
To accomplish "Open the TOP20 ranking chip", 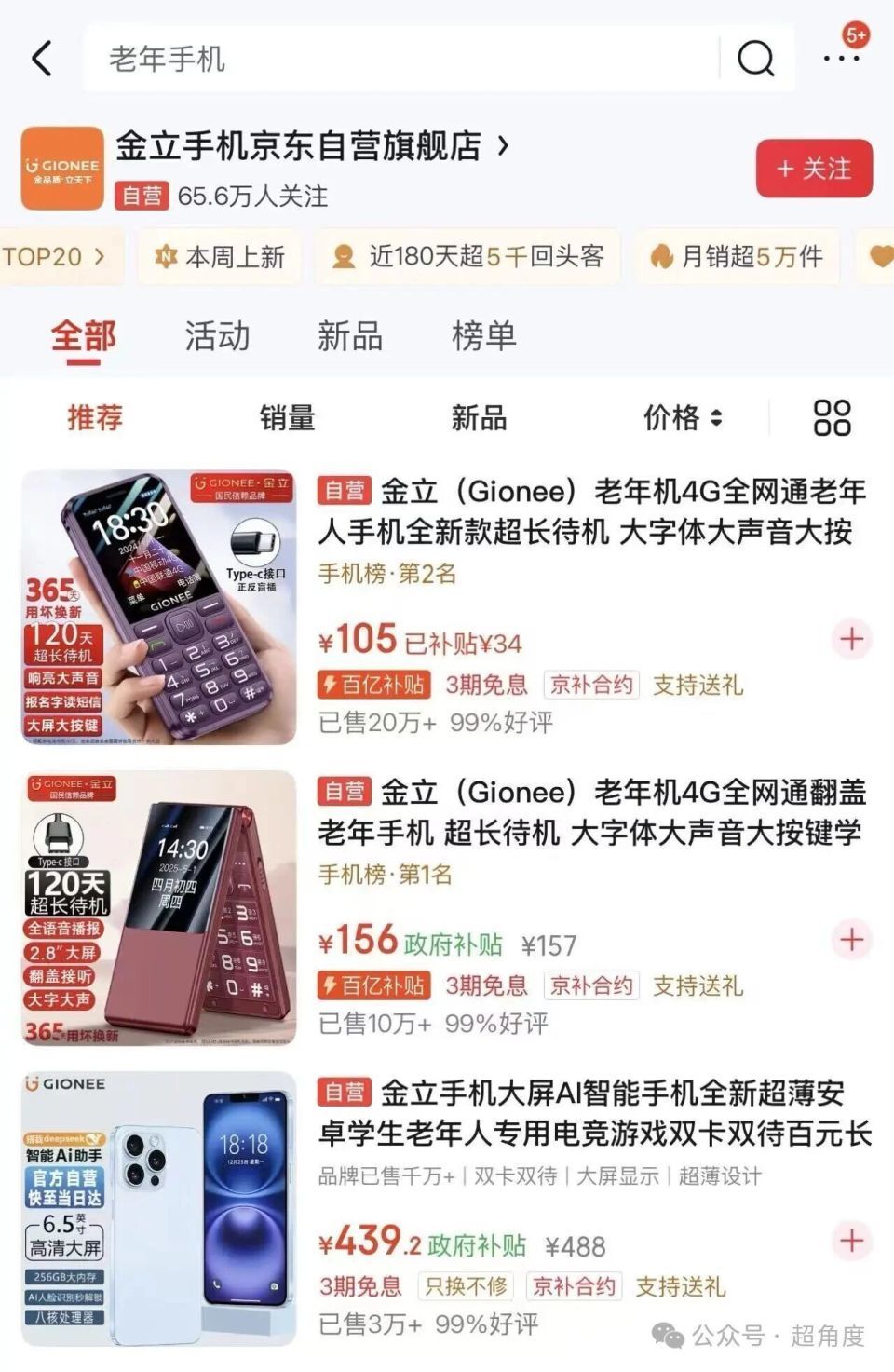I will tap(54, 256).
